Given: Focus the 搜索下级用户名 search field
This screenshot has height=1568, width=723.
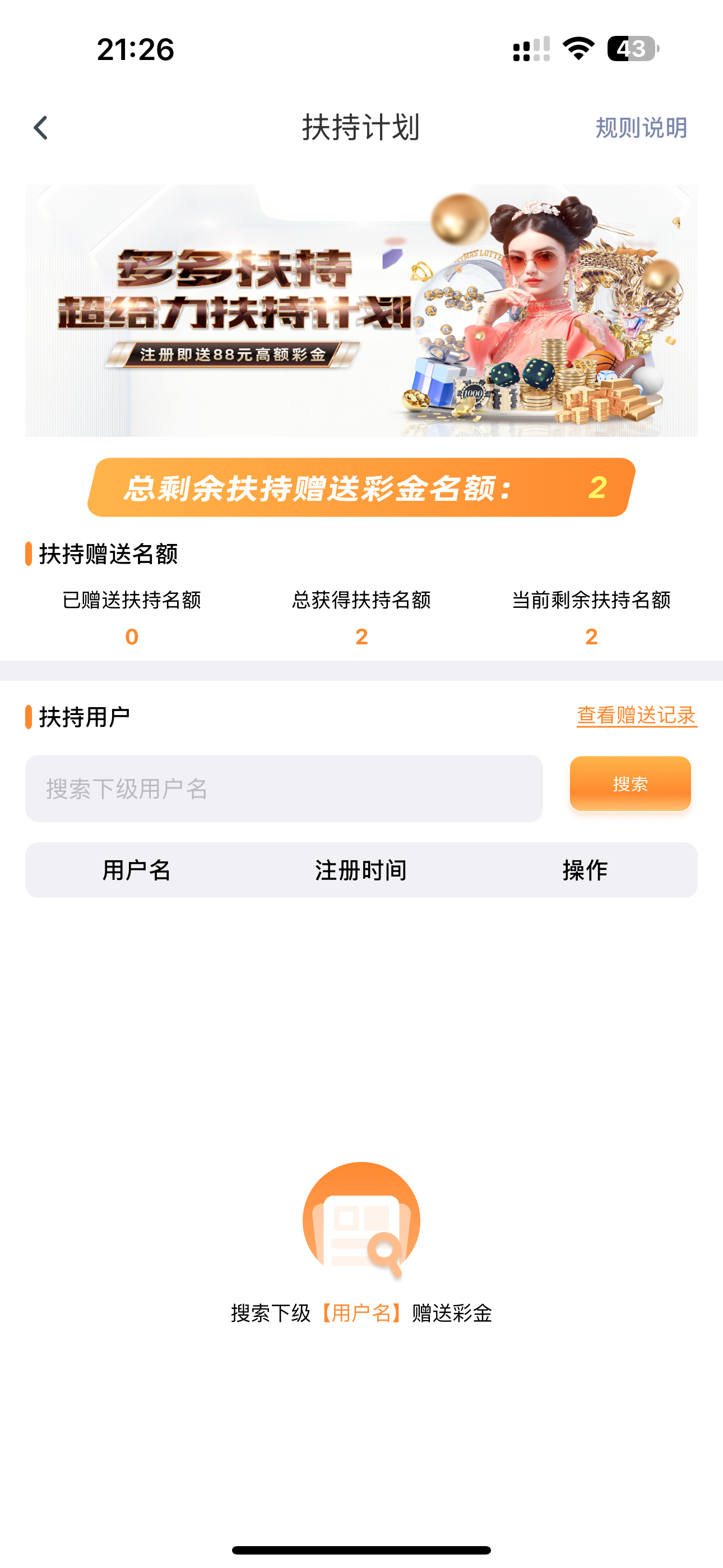Looking at the screenshot, I should [x=284, y=788].
